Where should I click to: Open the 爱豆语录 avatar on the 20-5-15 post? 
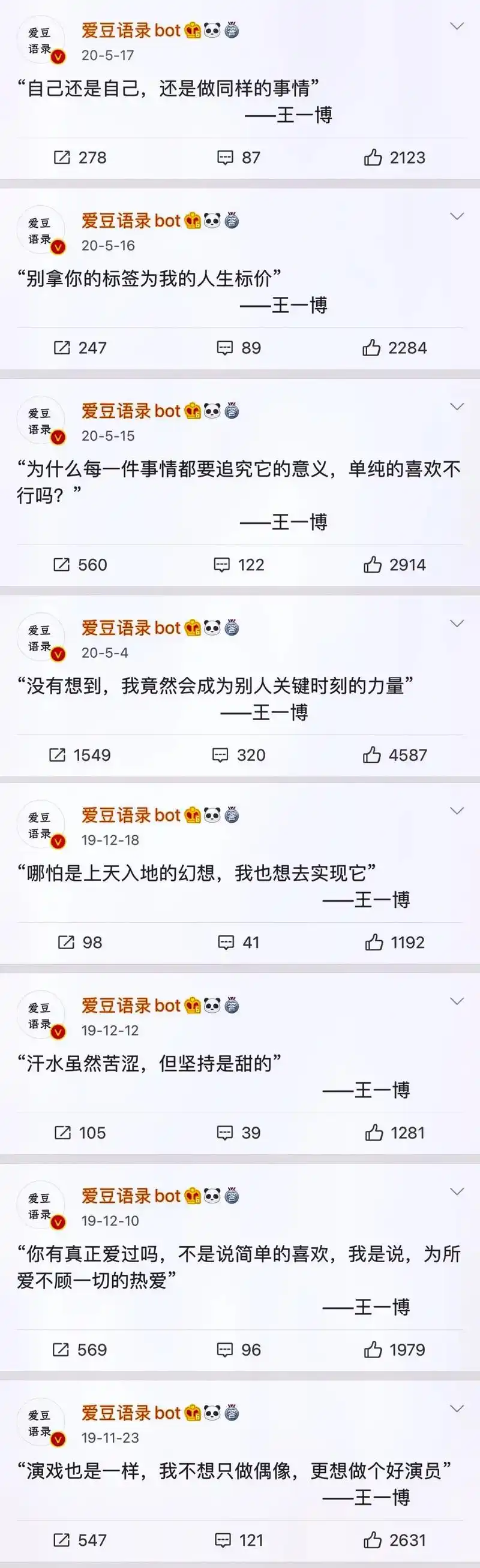pos(41,420)
